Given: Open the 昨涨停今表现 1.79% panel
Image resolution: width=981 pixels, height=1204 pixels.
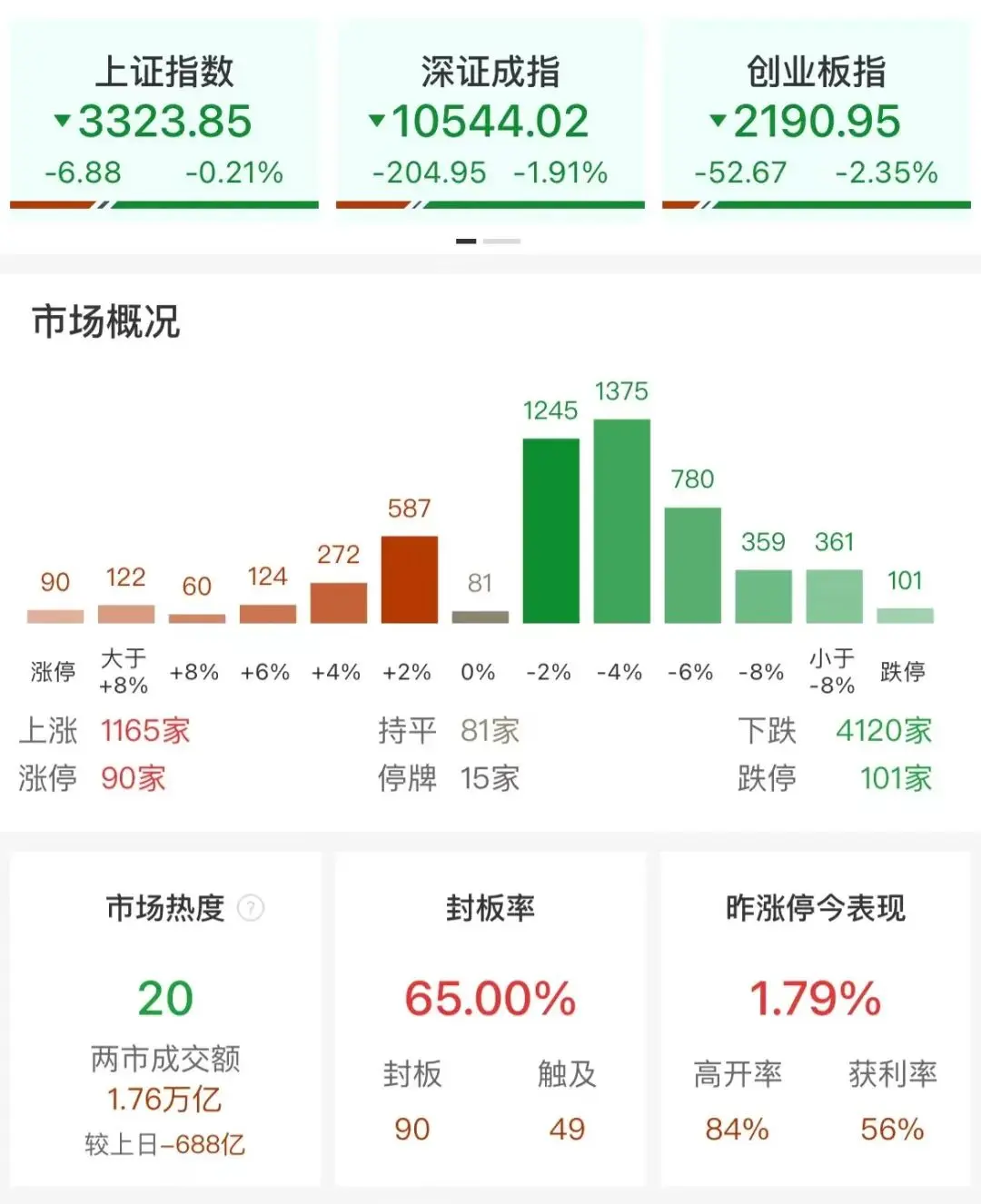Looking at the screenshot, I should (815, 999).
